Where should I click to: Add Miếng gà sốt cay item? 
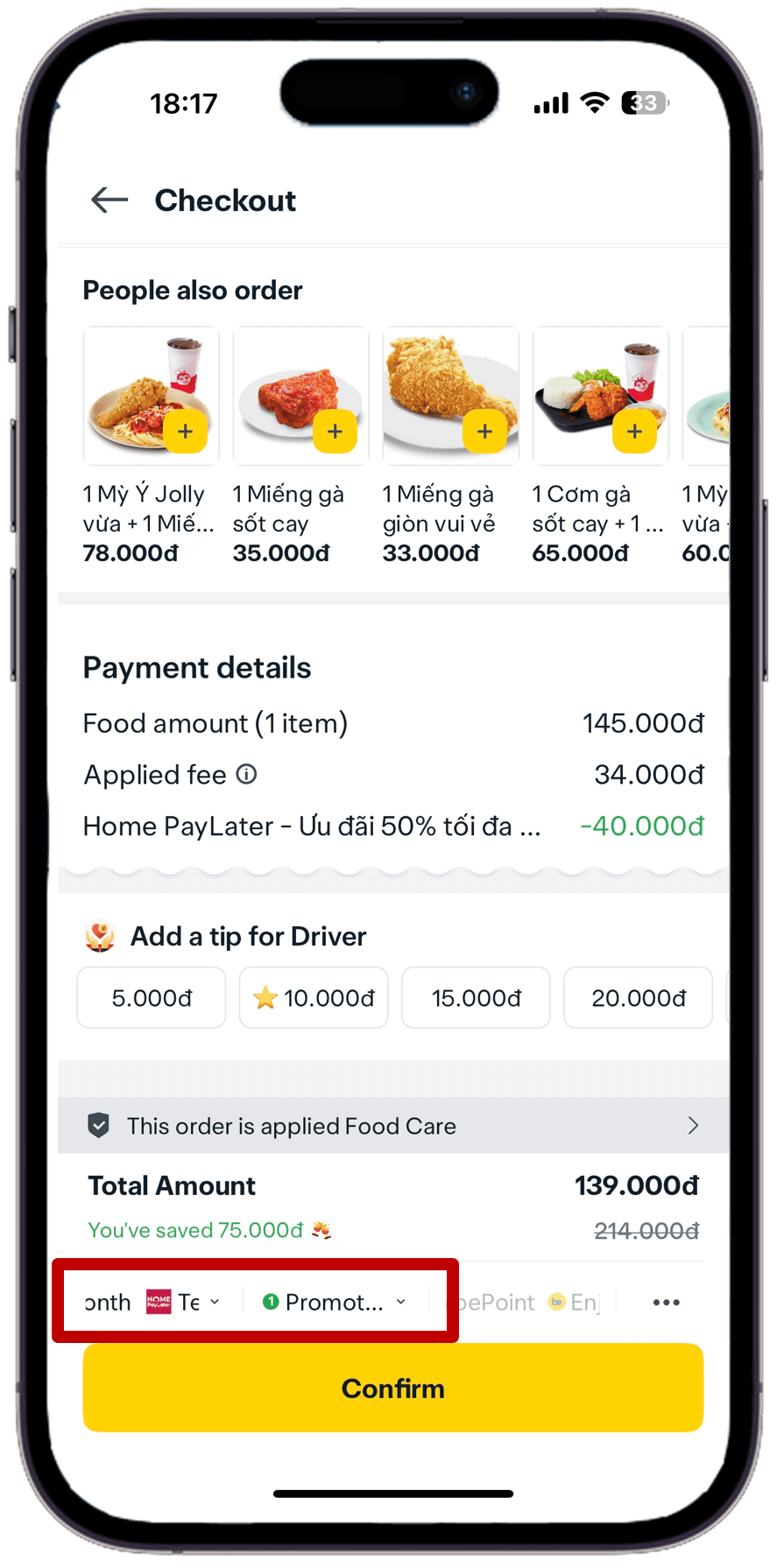coord(335,432)
